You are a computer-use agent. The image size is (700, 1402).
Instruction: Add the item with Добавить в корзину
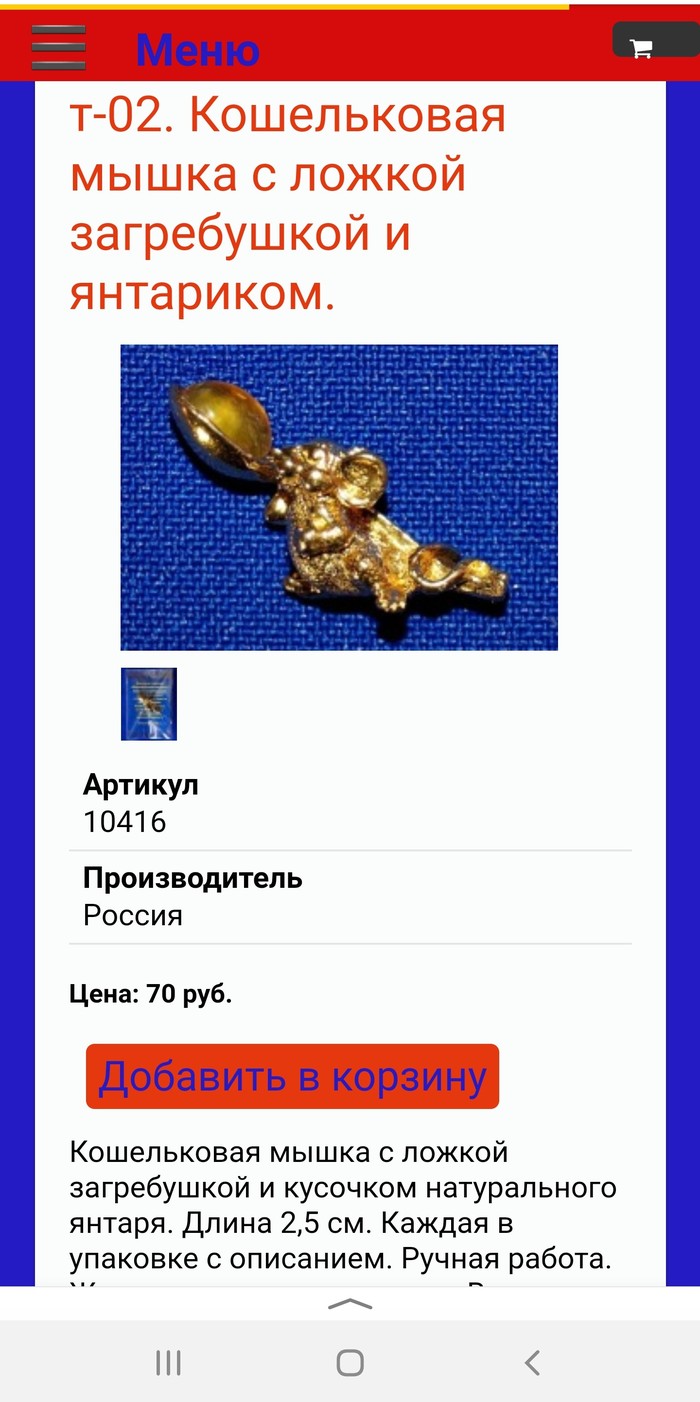coord(292,1077)
